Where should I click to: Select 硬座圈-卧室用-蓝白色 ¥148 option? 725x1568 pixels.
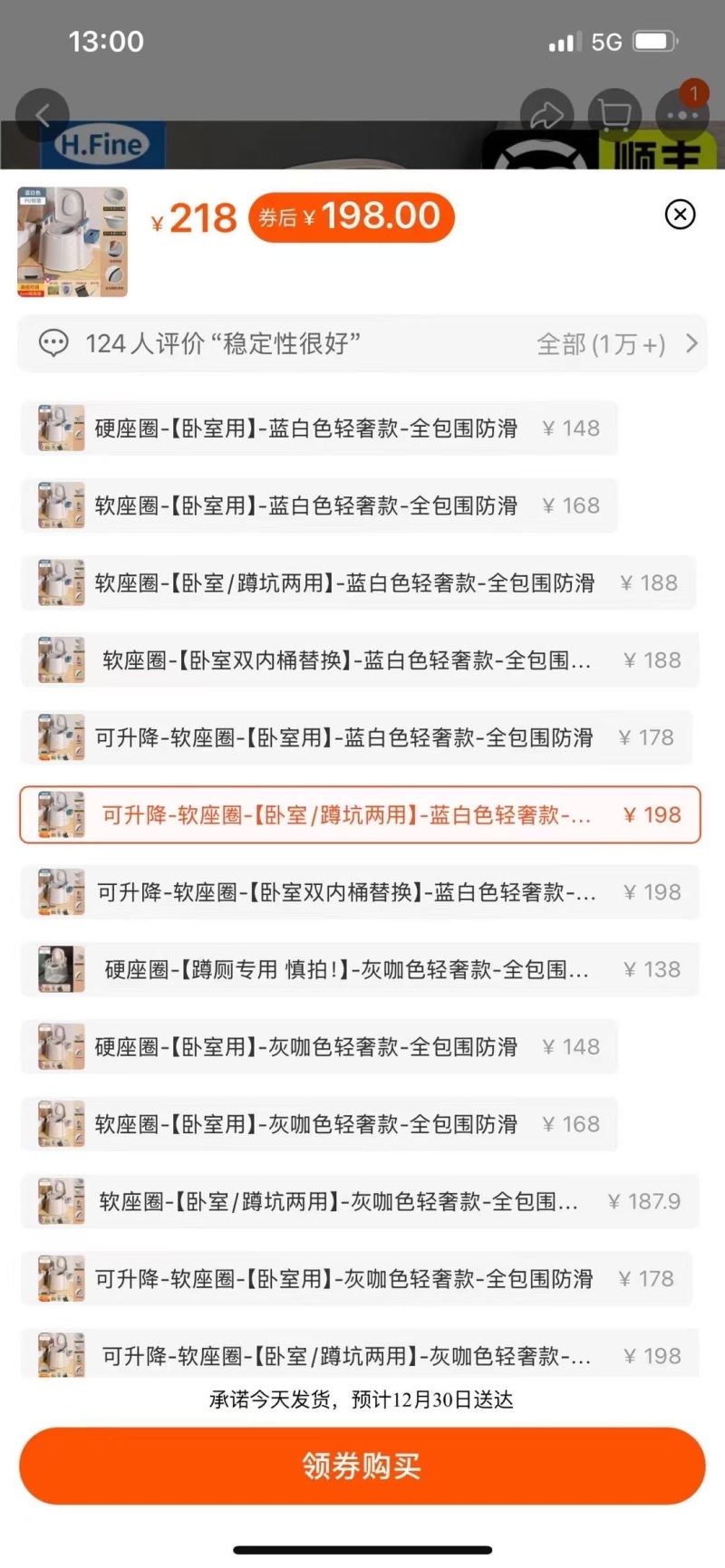pyautogui.click(x=319, y=428)
